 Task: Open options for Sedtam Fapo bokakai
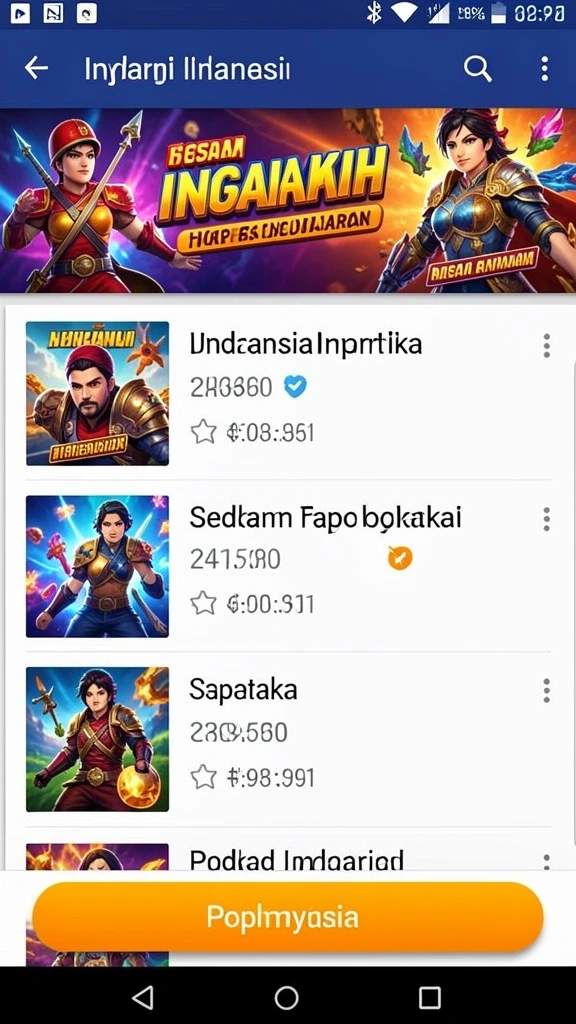pos(547,519)
